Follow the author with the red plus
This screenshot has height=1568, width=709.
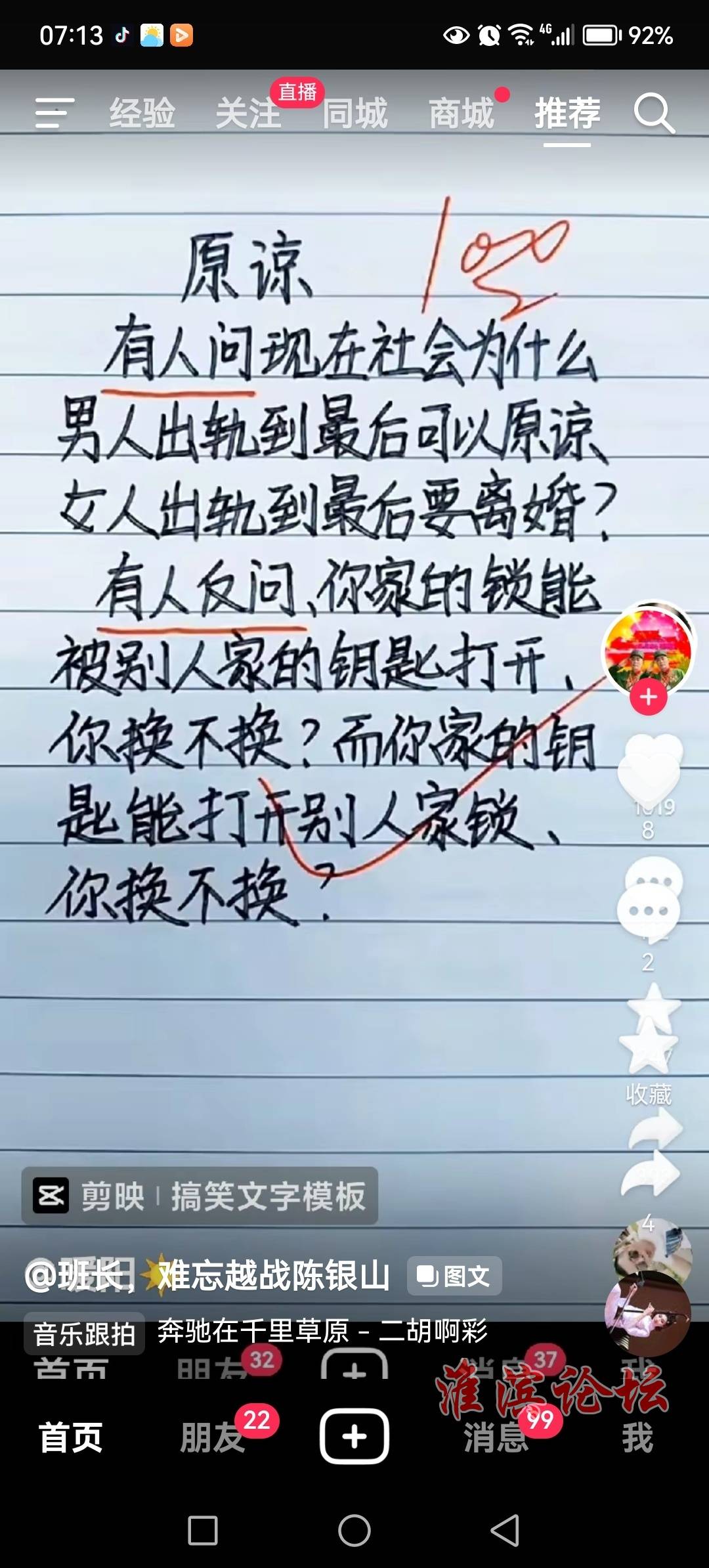[x=649, y=697]
